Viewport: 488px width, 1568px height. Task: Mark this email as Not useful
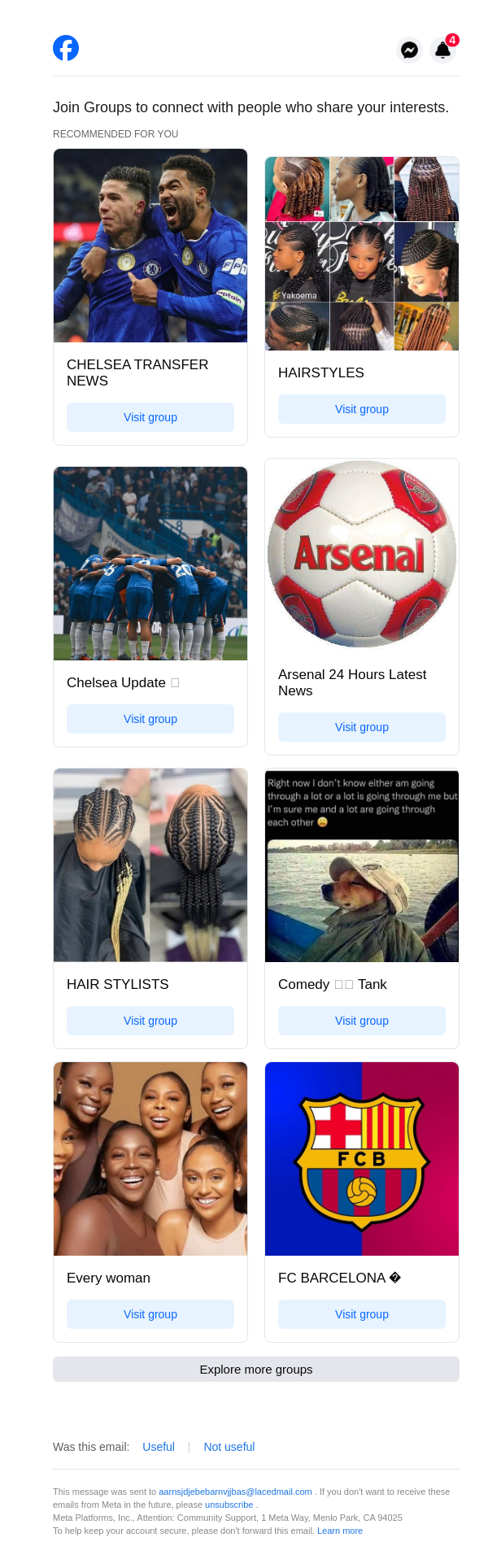229,1447
